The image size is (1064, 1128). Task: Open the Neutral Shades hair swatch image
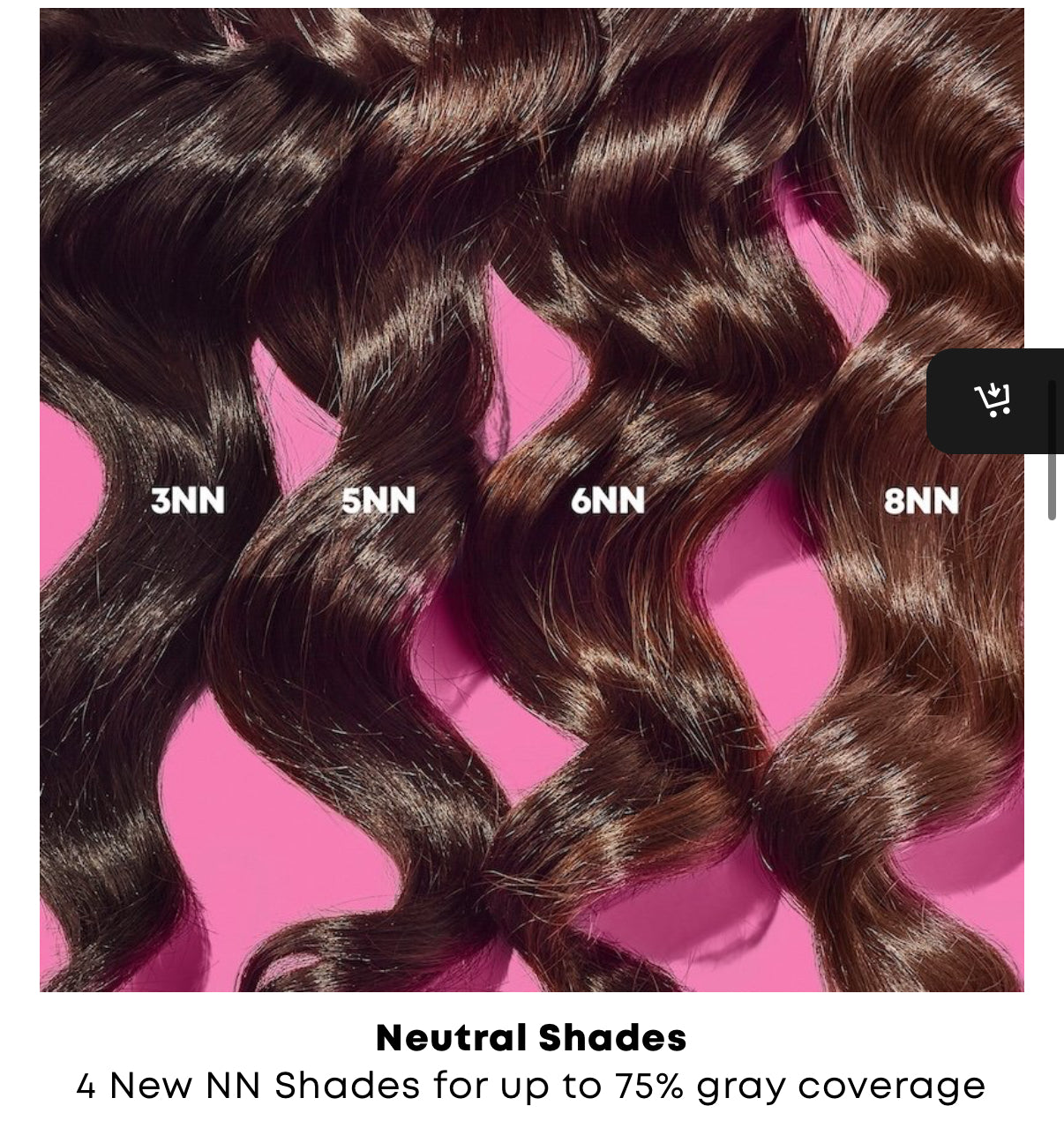[x=531, y=499]
